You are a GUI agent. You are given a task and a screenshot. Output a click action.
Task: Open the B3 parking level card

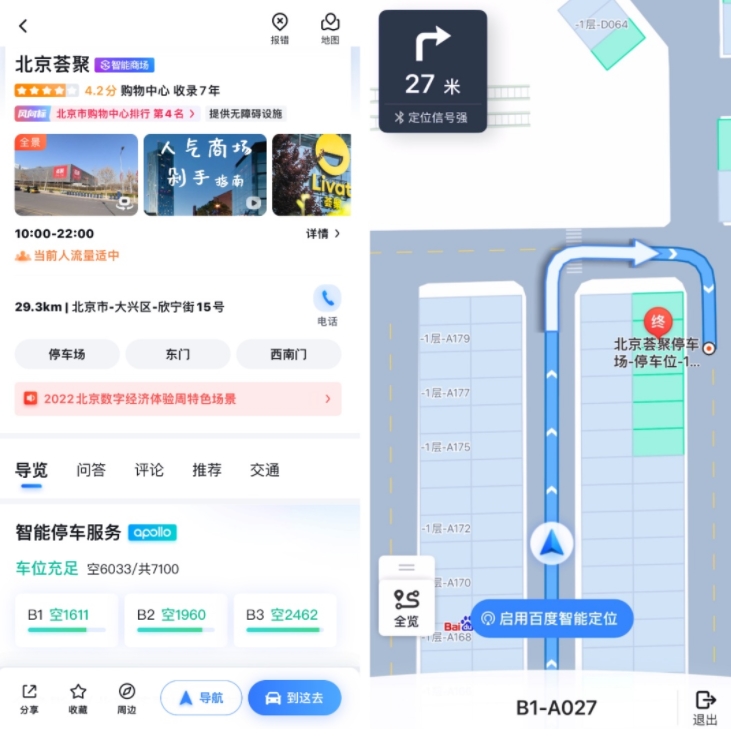(285, 619)
